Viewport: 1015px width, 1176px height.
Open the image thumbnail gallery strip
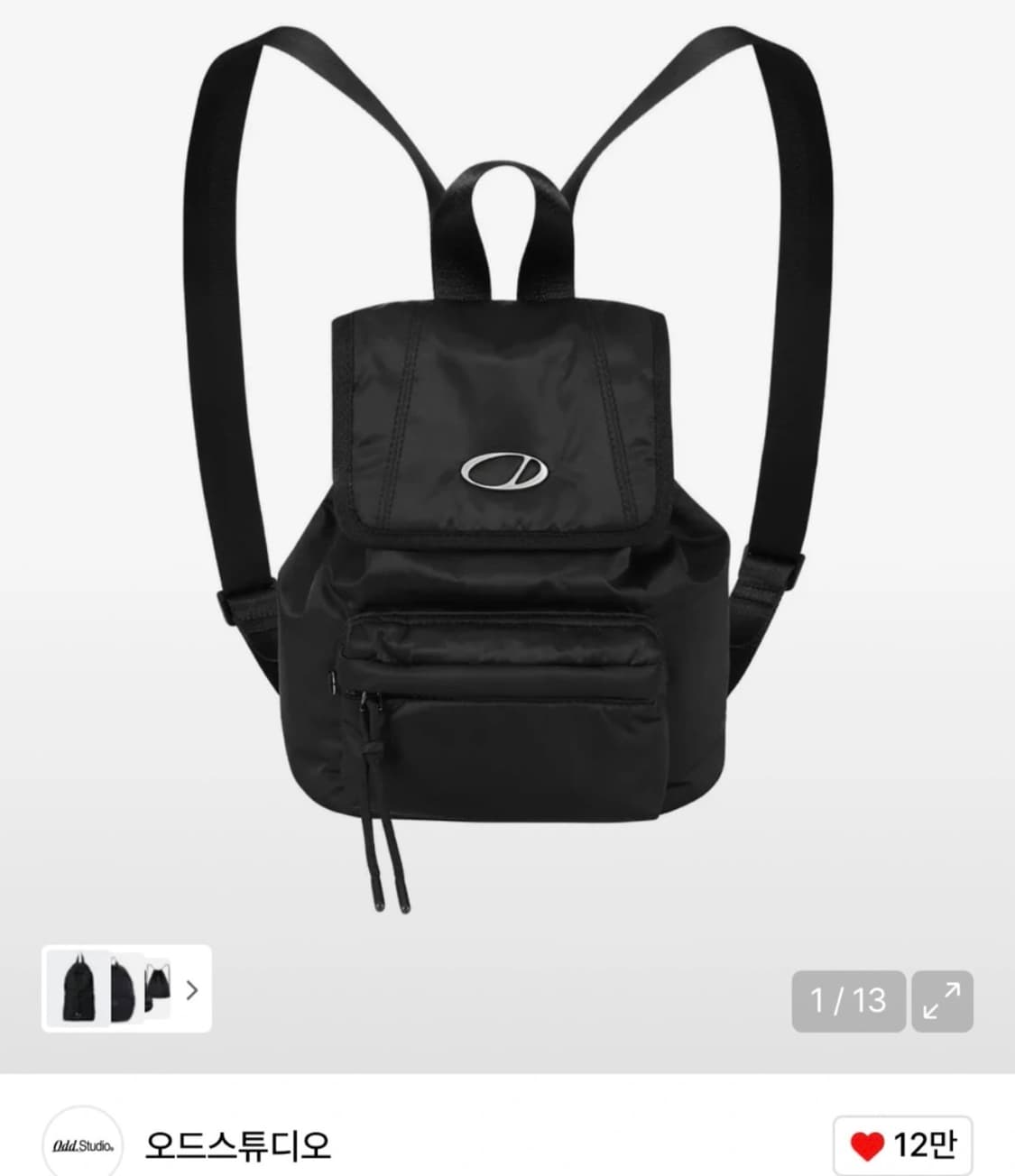[x=126, y=989]
